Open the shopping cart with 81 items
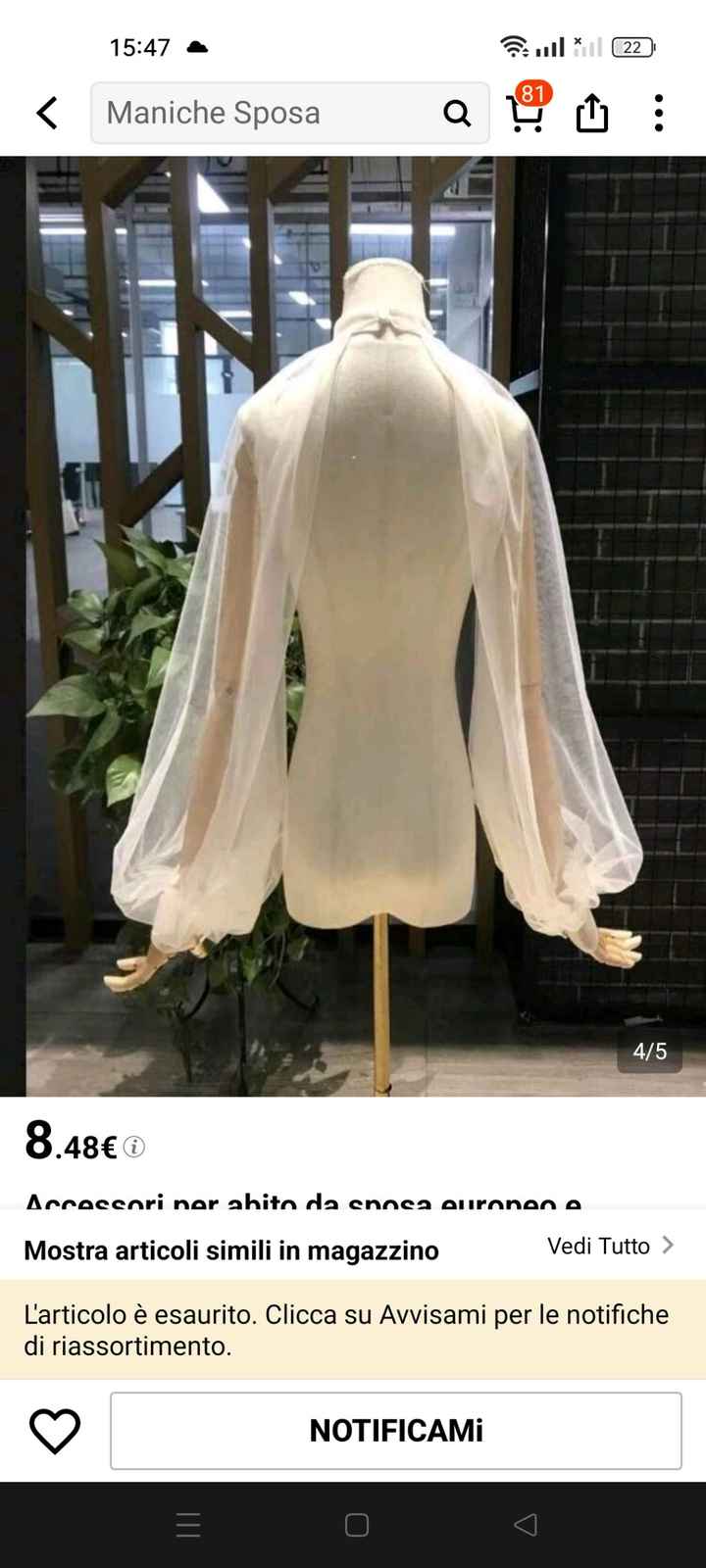706x1568 pixels. (528, 108)
